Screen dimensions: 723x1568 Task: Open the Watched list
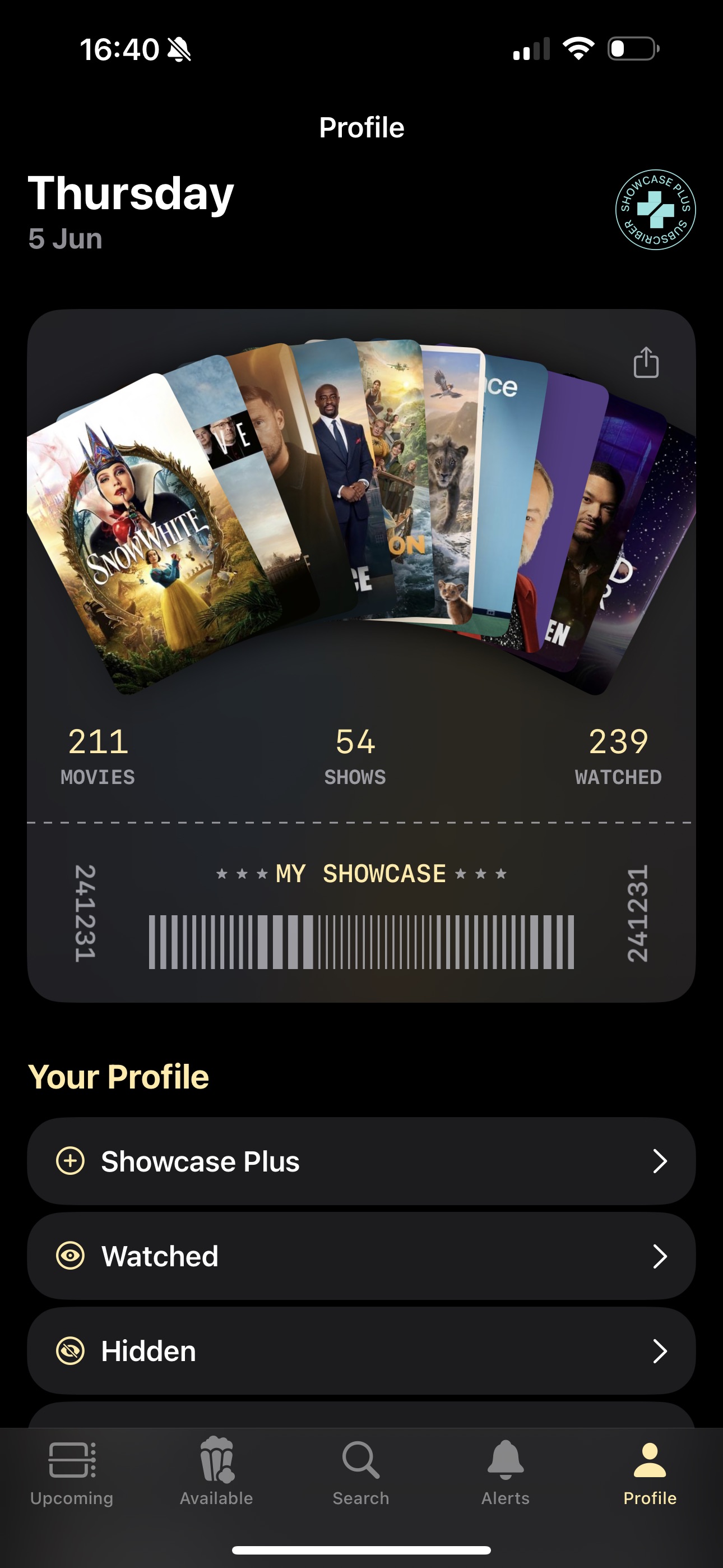pyautogui.click(x=361, y=1256)
